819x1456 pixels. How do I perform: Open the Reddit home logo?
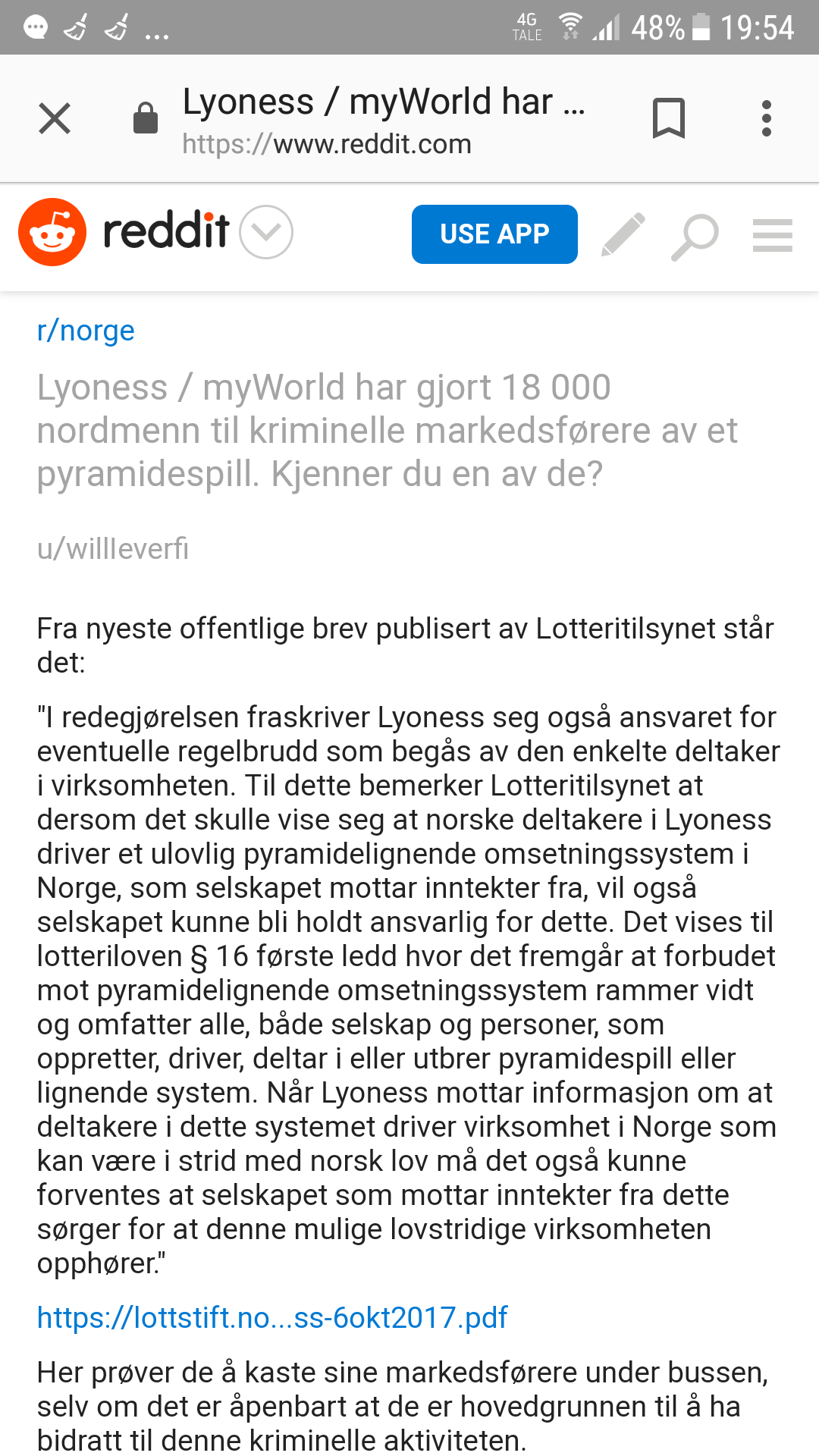[x=124, y=232]
